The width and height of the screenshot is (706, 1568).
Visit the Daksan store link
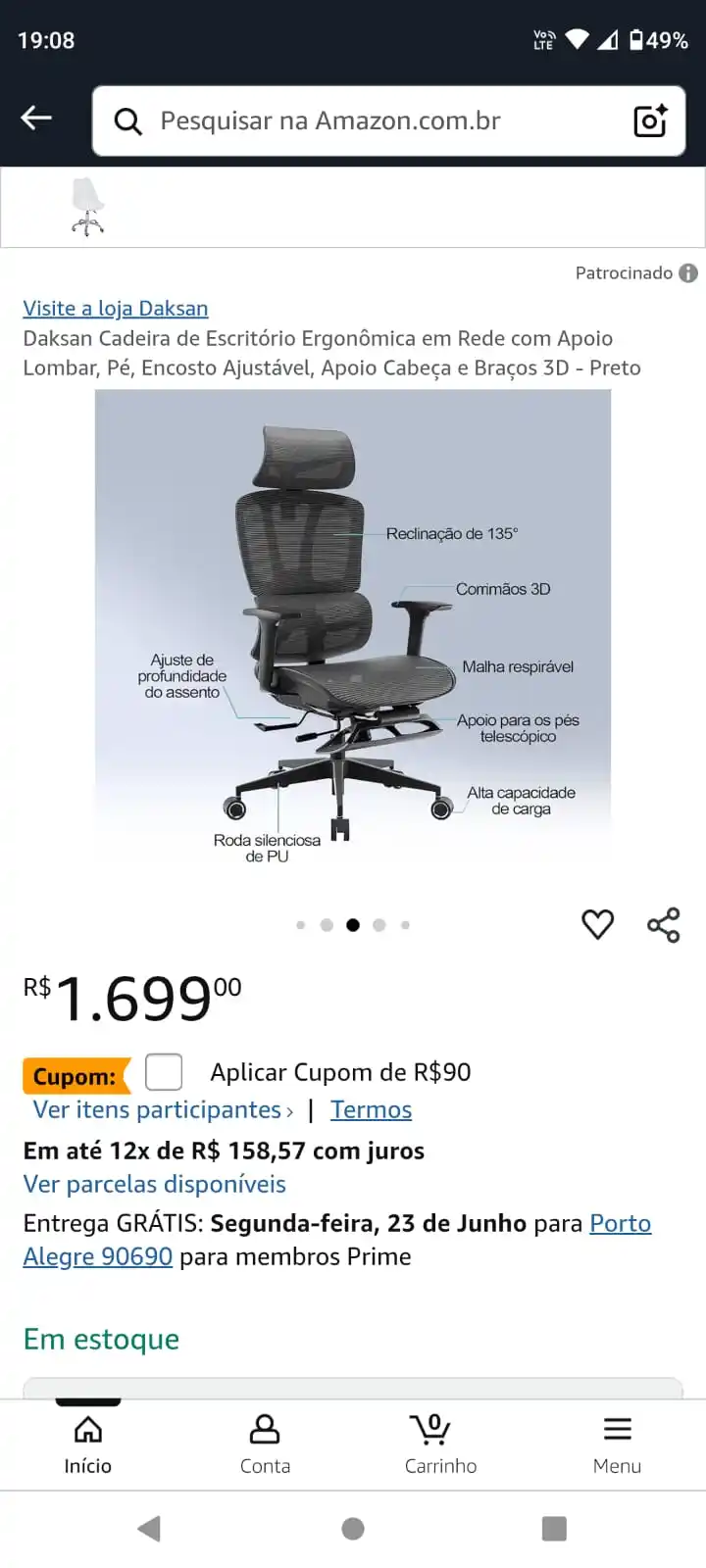[115, 308]
